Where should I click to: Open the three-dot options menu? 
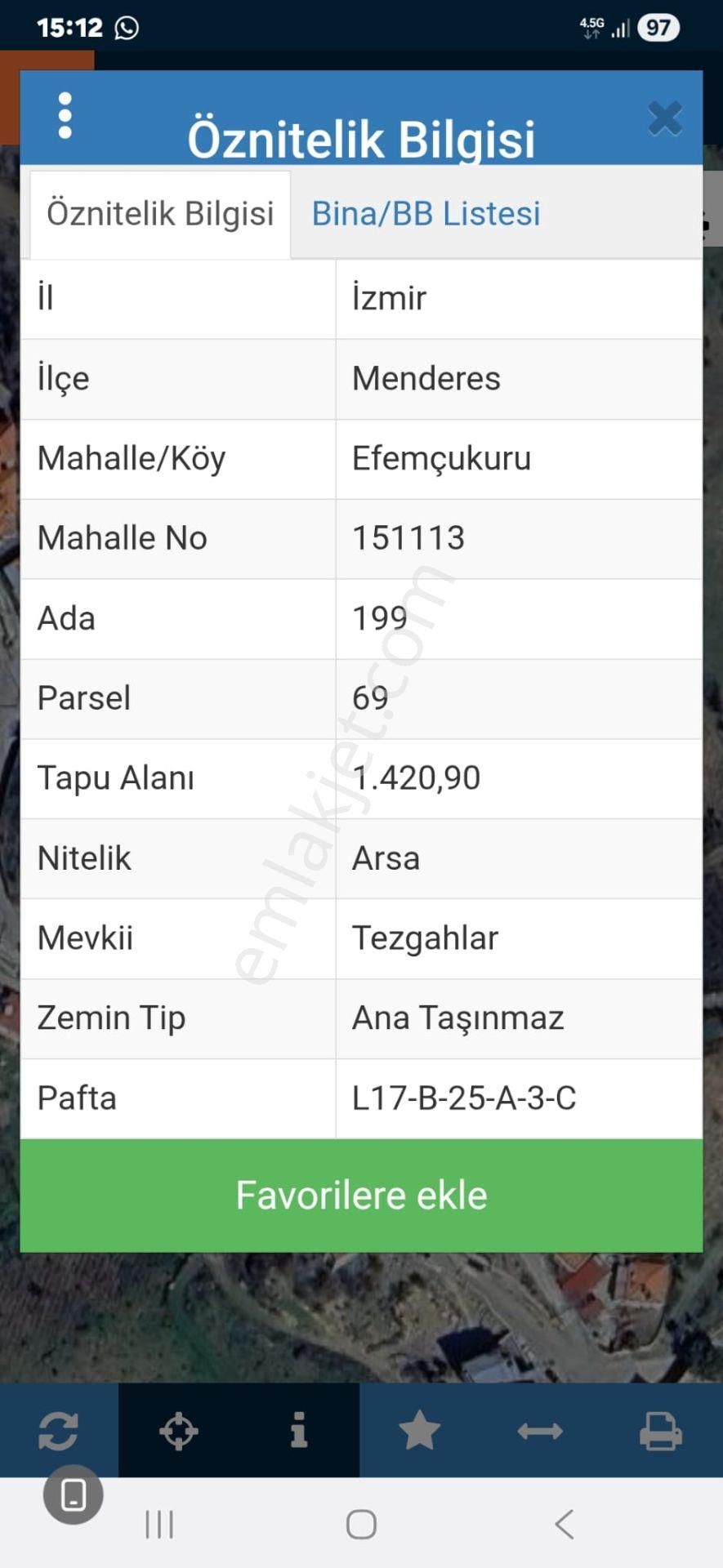tap(65, 115)
